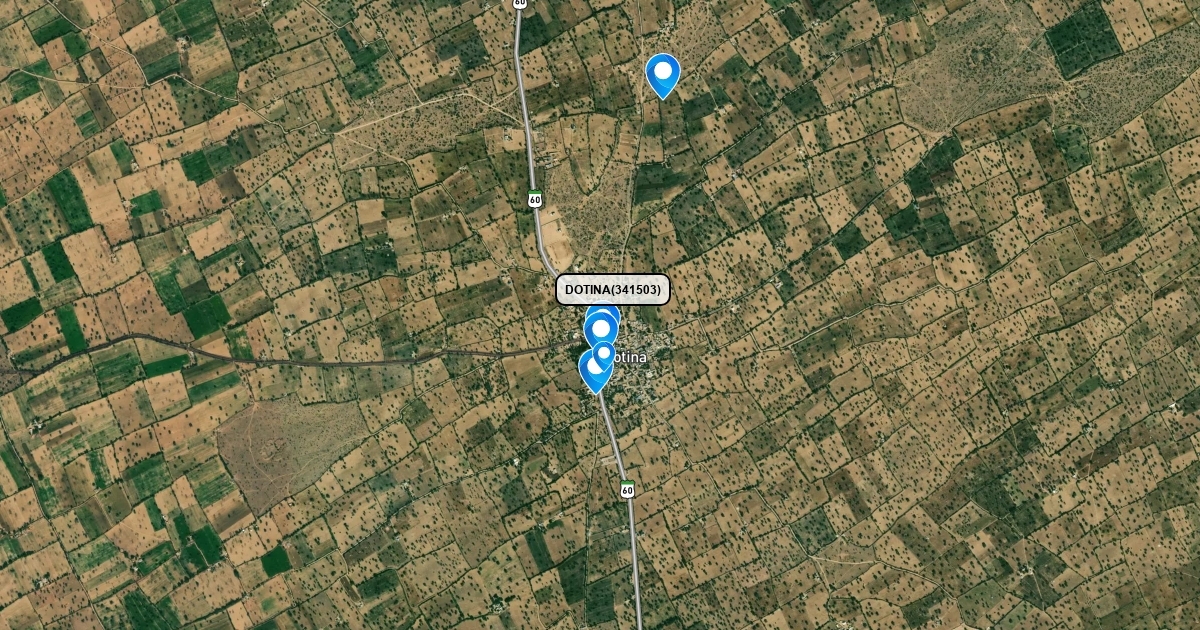1200x630 pixels.
Task: Select the isolated map pin north of Dotina
Action: click(662, 72)
